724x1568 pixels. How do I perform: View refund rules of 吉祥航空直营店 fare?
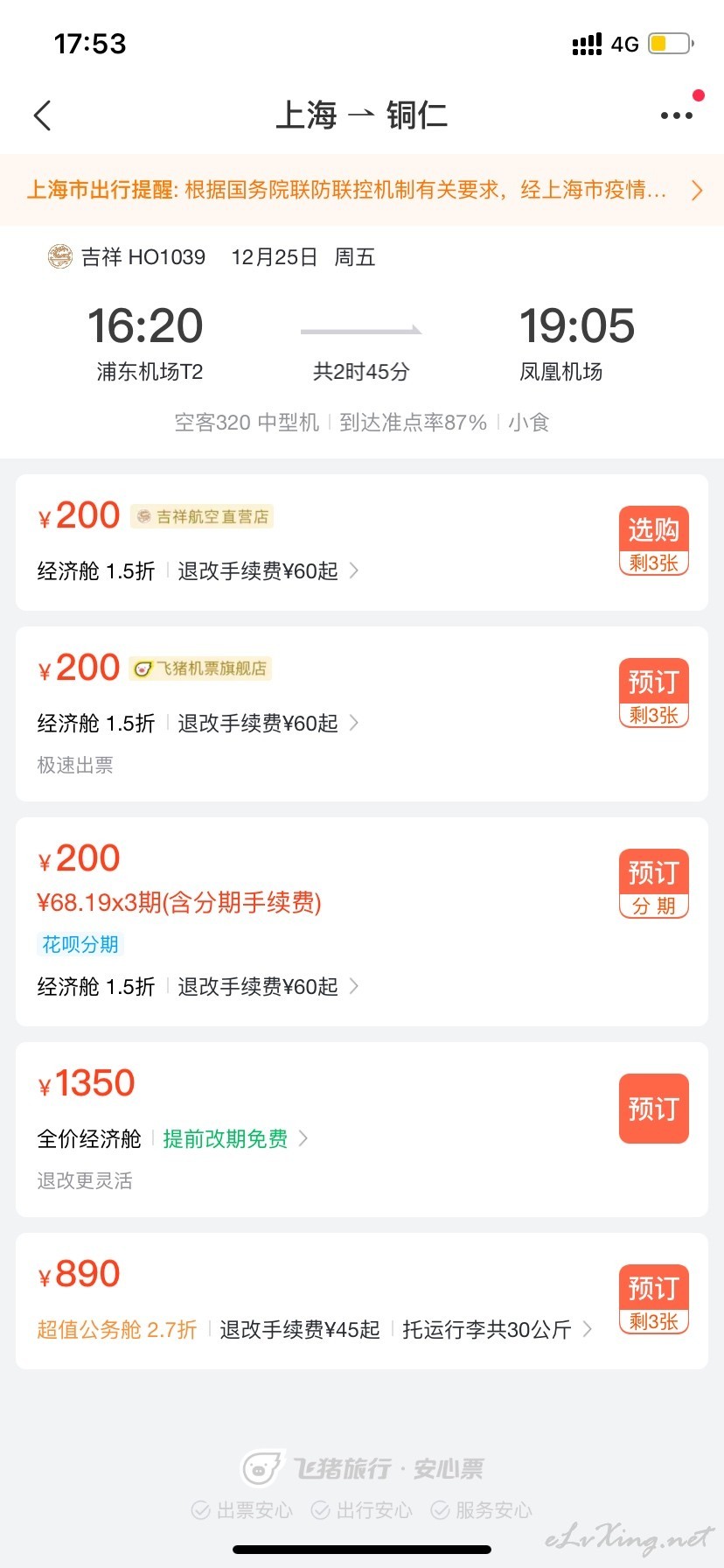point(268,571)
